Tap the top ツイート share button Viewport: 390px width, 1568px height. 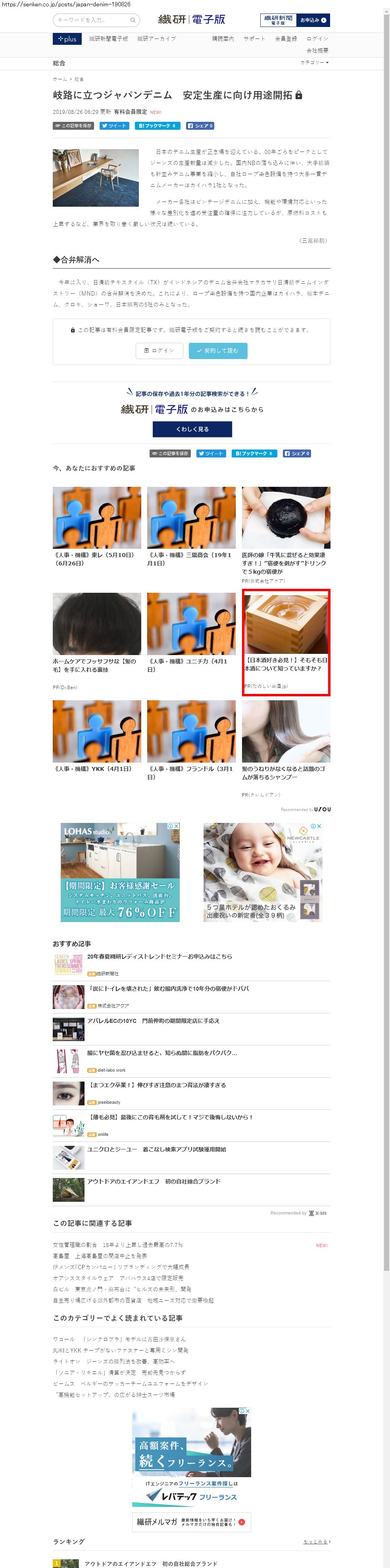click(x=114, y=126)
